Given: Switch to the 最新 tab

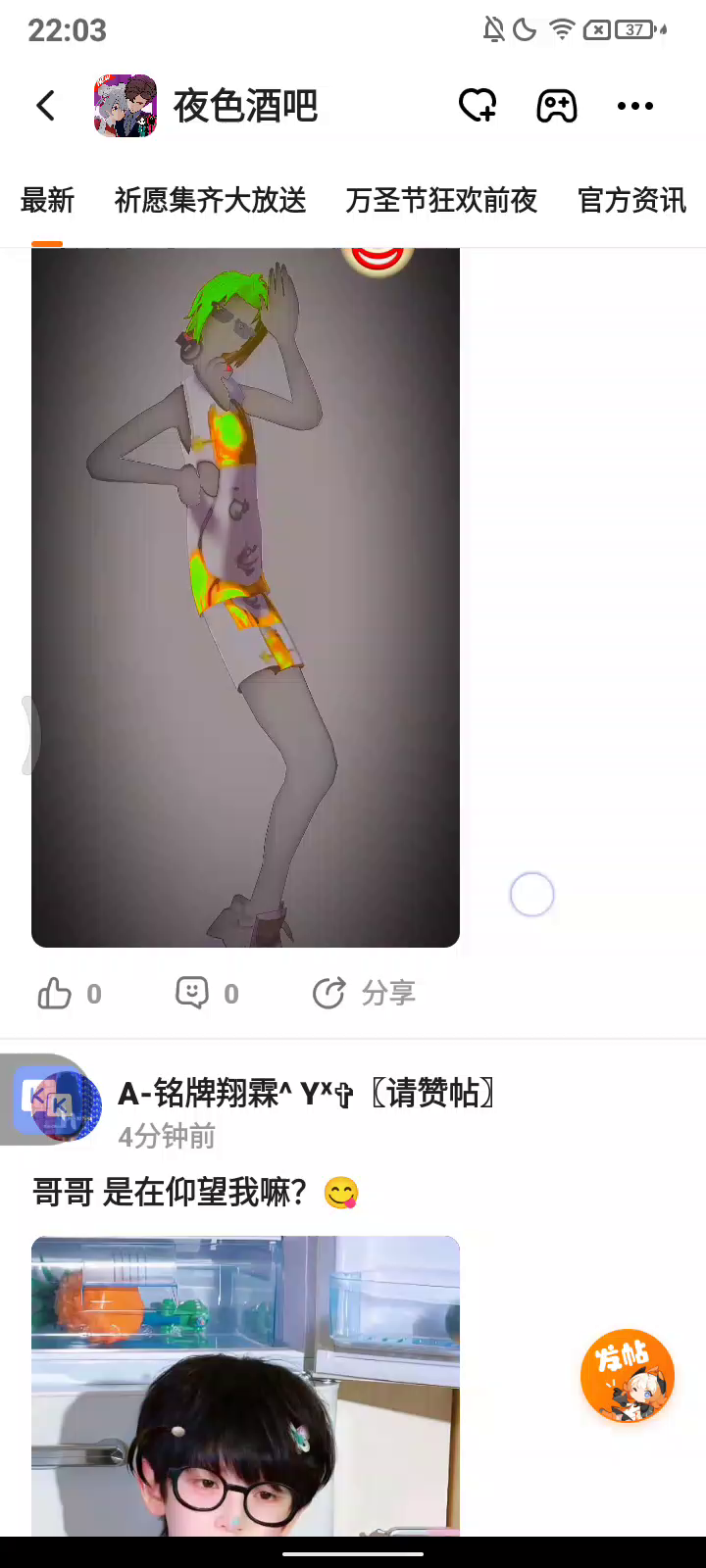Looking at the screenshot, I should 47,201.
